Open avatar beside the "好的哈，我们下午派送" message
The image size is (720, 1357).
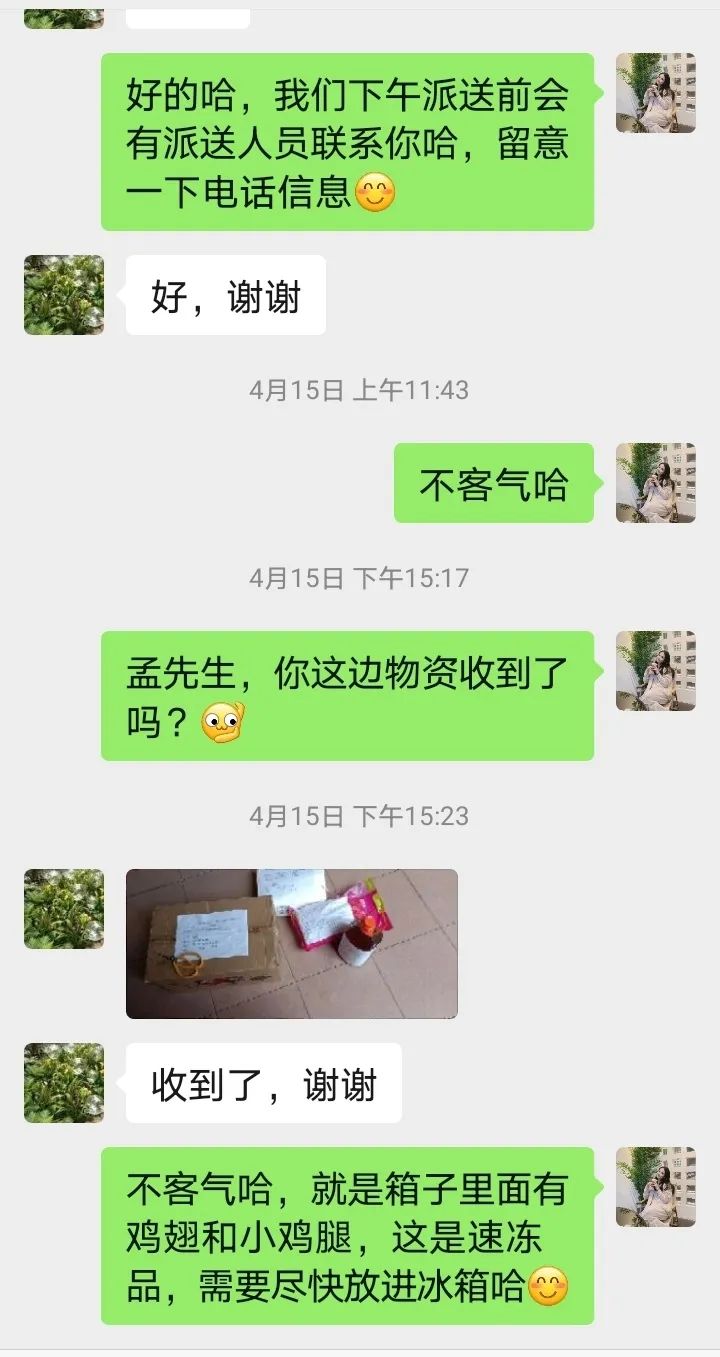point(655,93)
